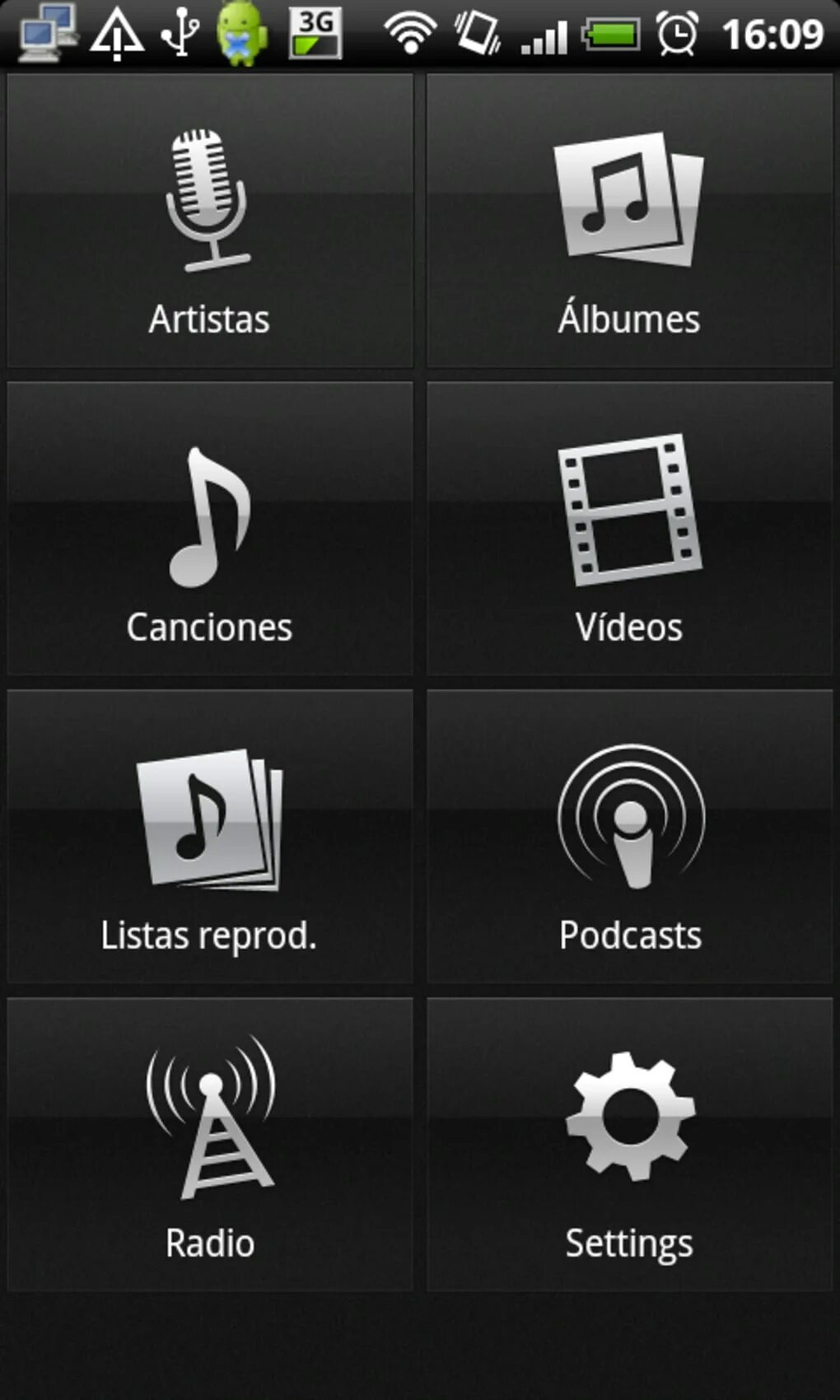Go to Canciones

coord(209,529)
